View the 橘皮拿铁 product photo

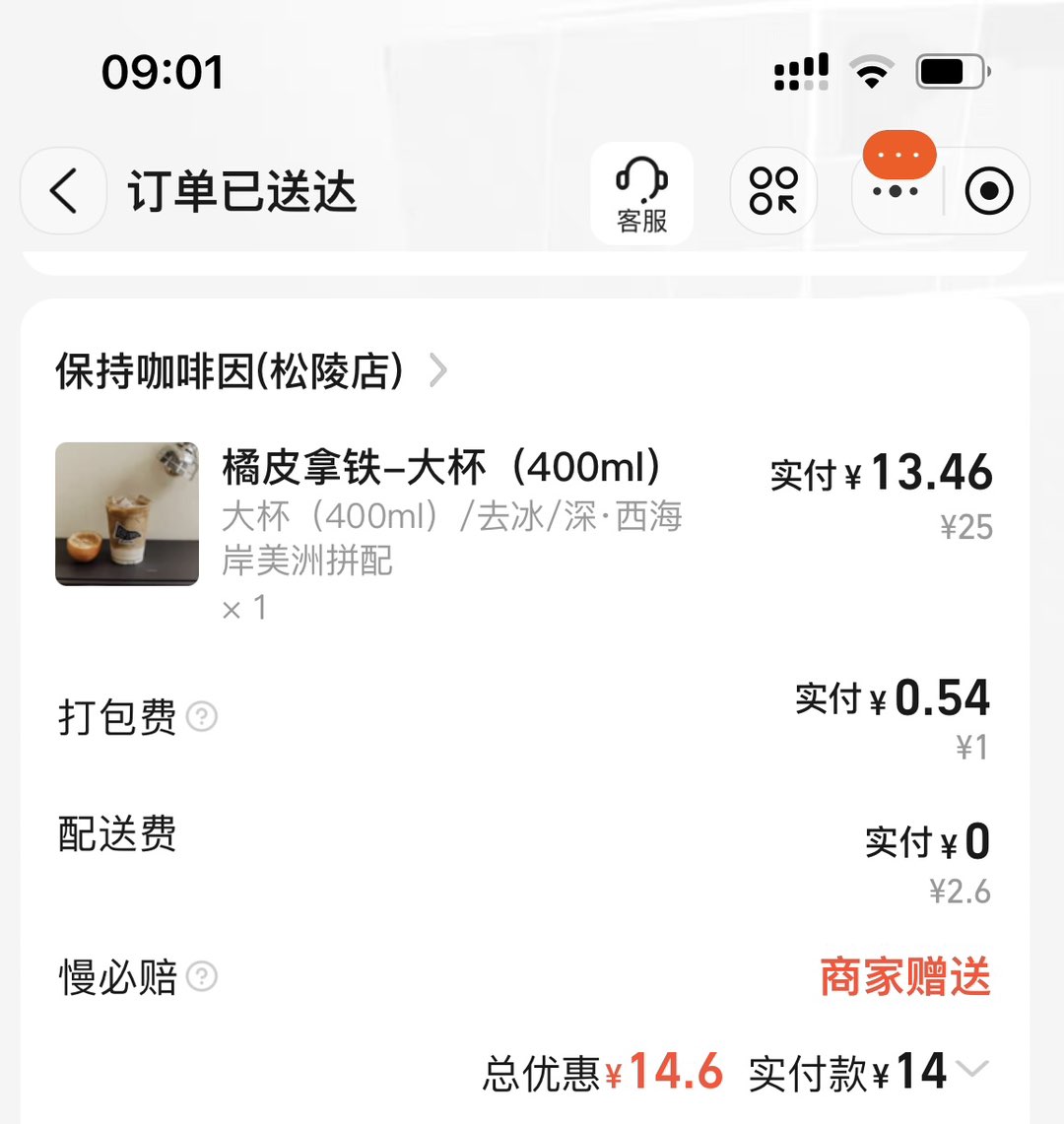(x=127, y=513)
